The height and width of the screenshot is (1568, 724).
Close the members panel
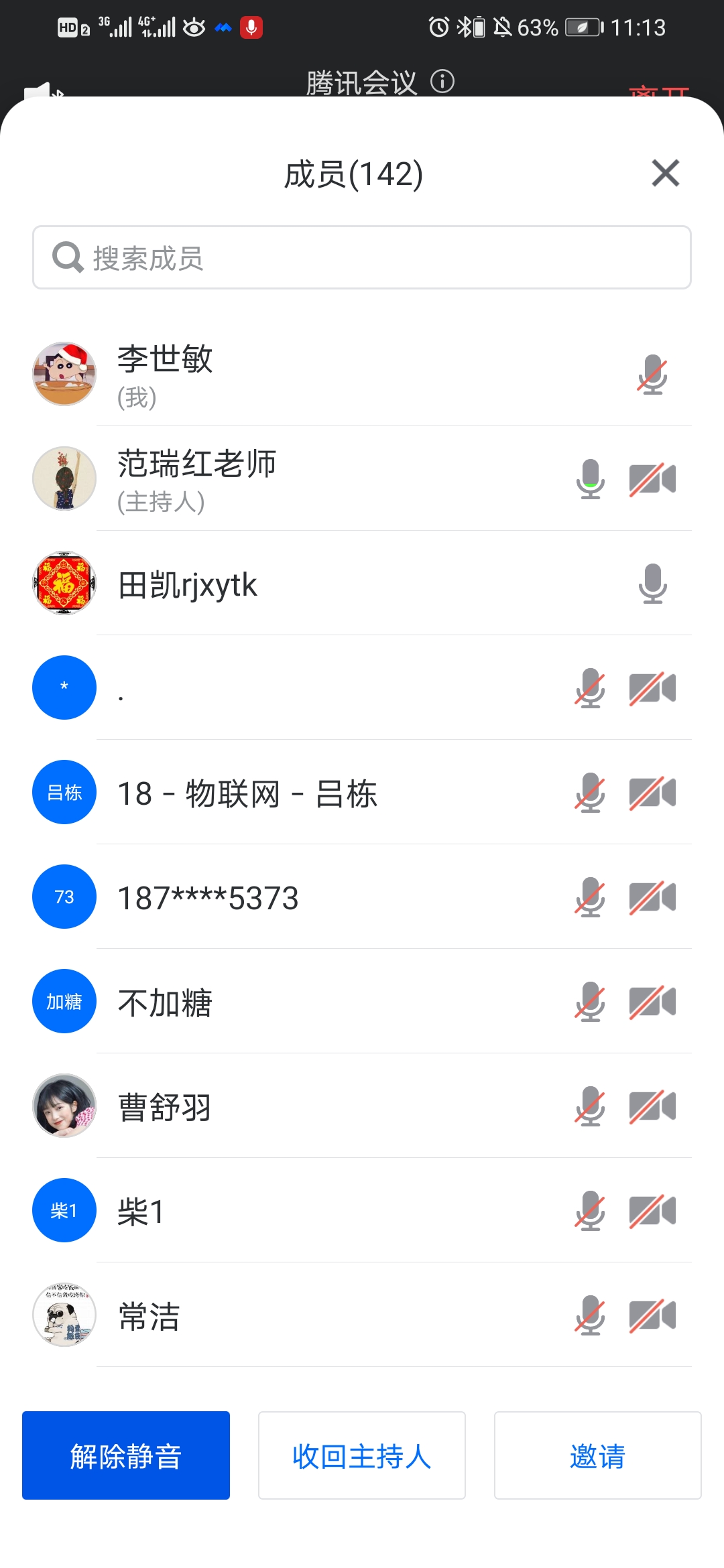click(665, 174)
